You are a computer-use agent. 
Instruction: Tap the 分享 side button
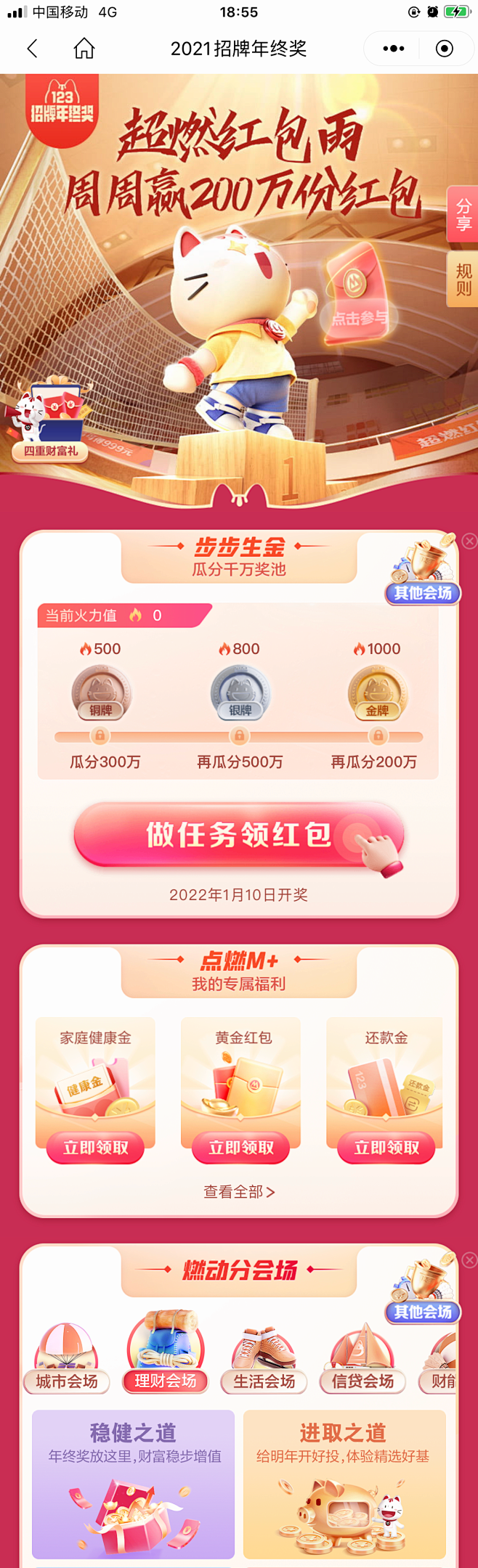463,215
